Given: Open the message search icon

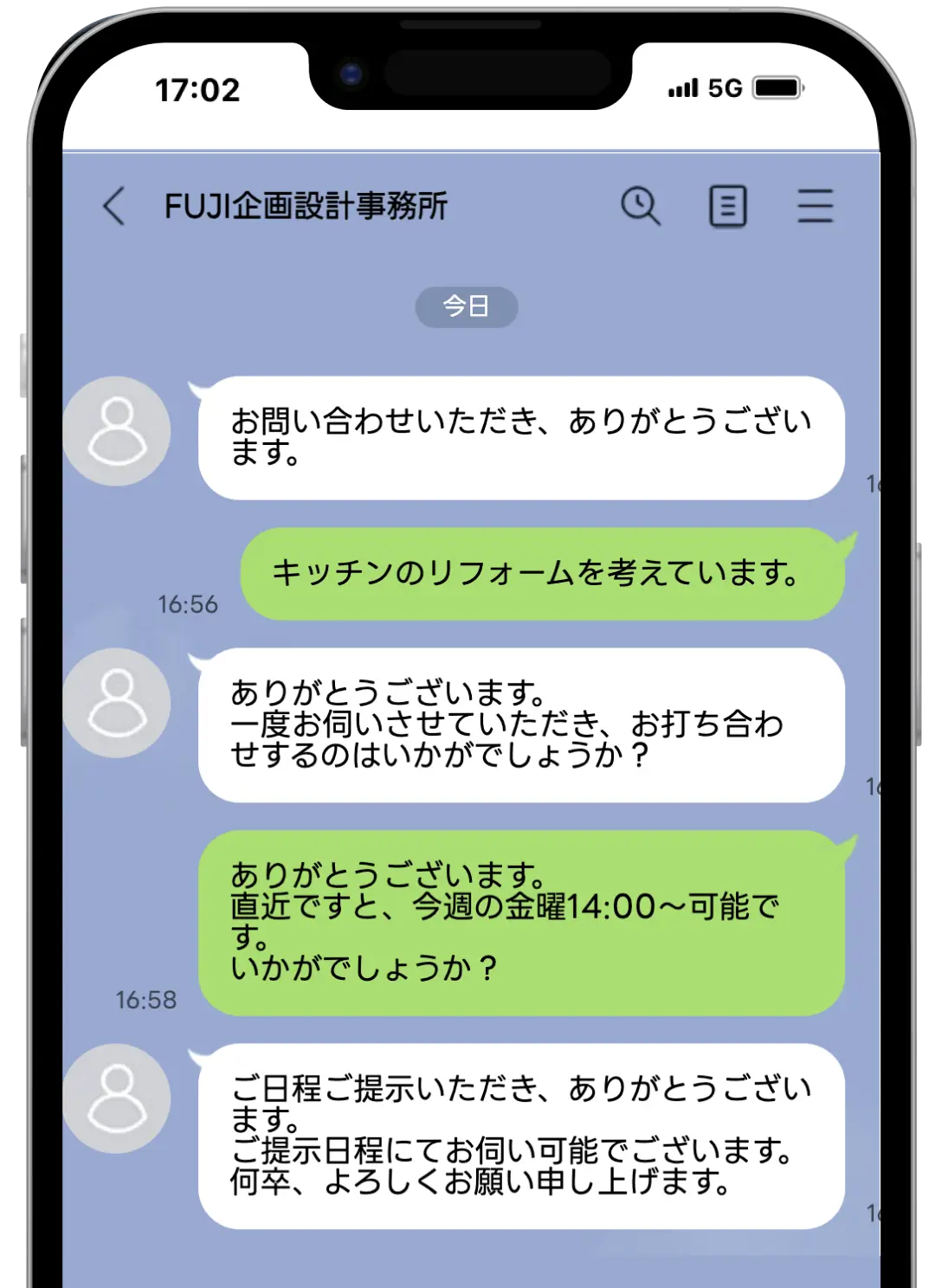Looking at the screenshot, I should tap(639, 205).
